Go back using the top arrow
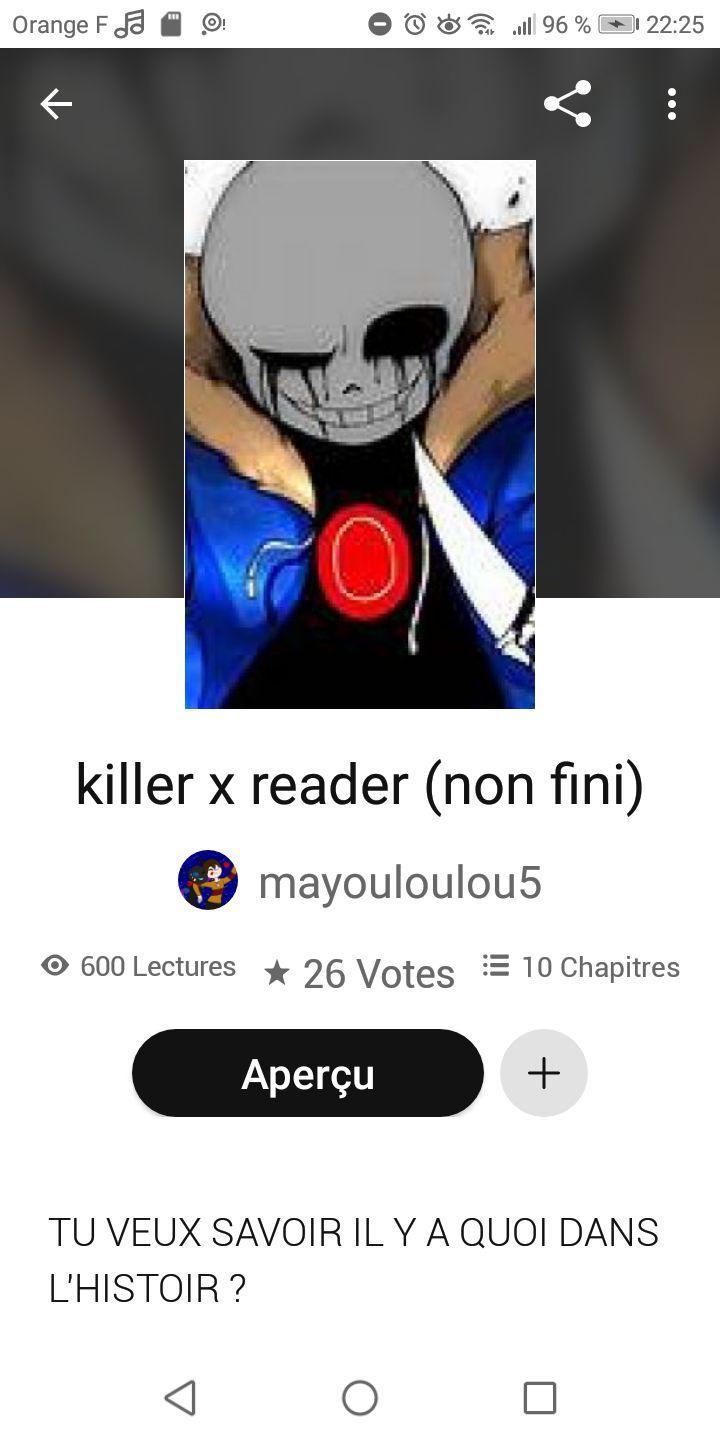The image size is (720, 1440). click(x=56, y=104)
